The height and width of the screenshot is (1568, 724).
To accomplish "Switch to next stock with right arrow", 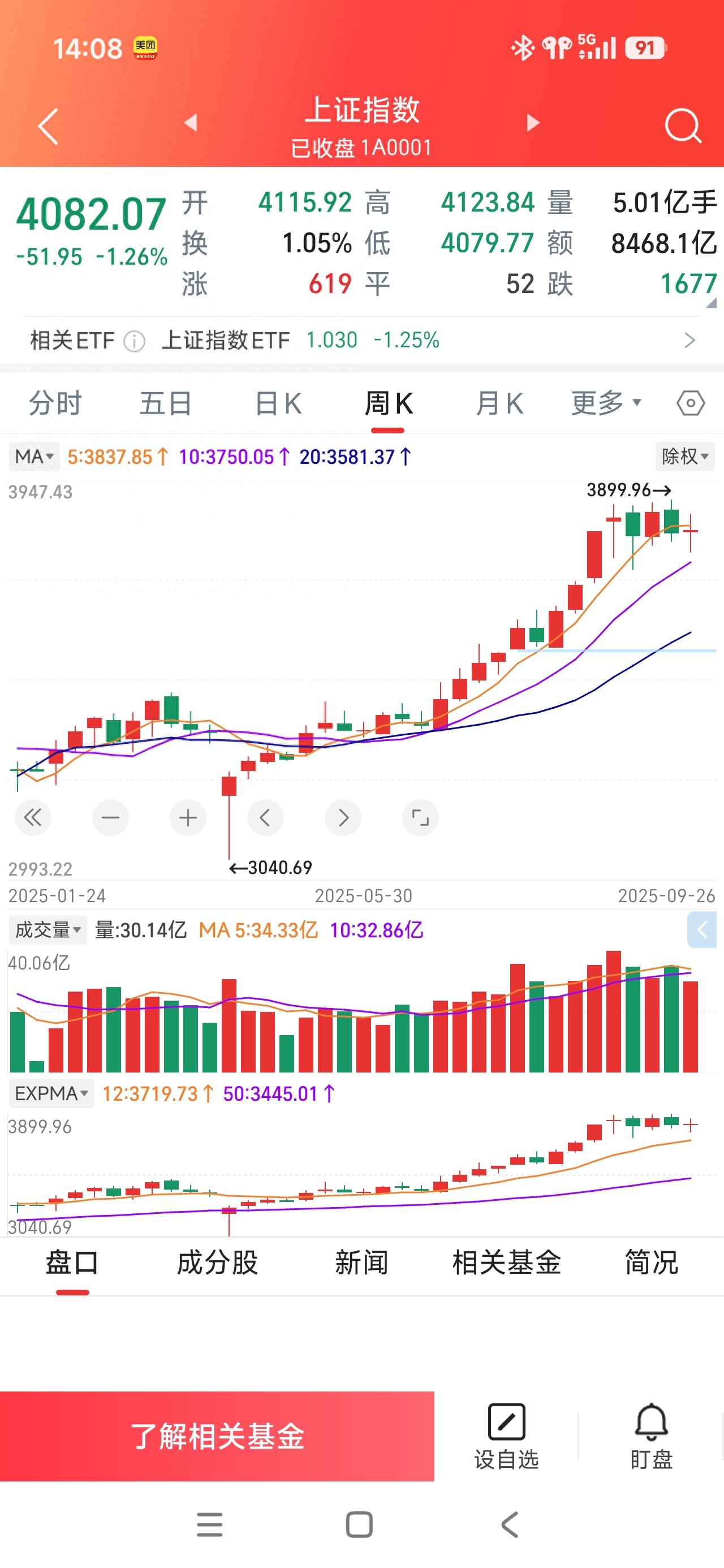I will pyautogui.click(x=532, y=123).
